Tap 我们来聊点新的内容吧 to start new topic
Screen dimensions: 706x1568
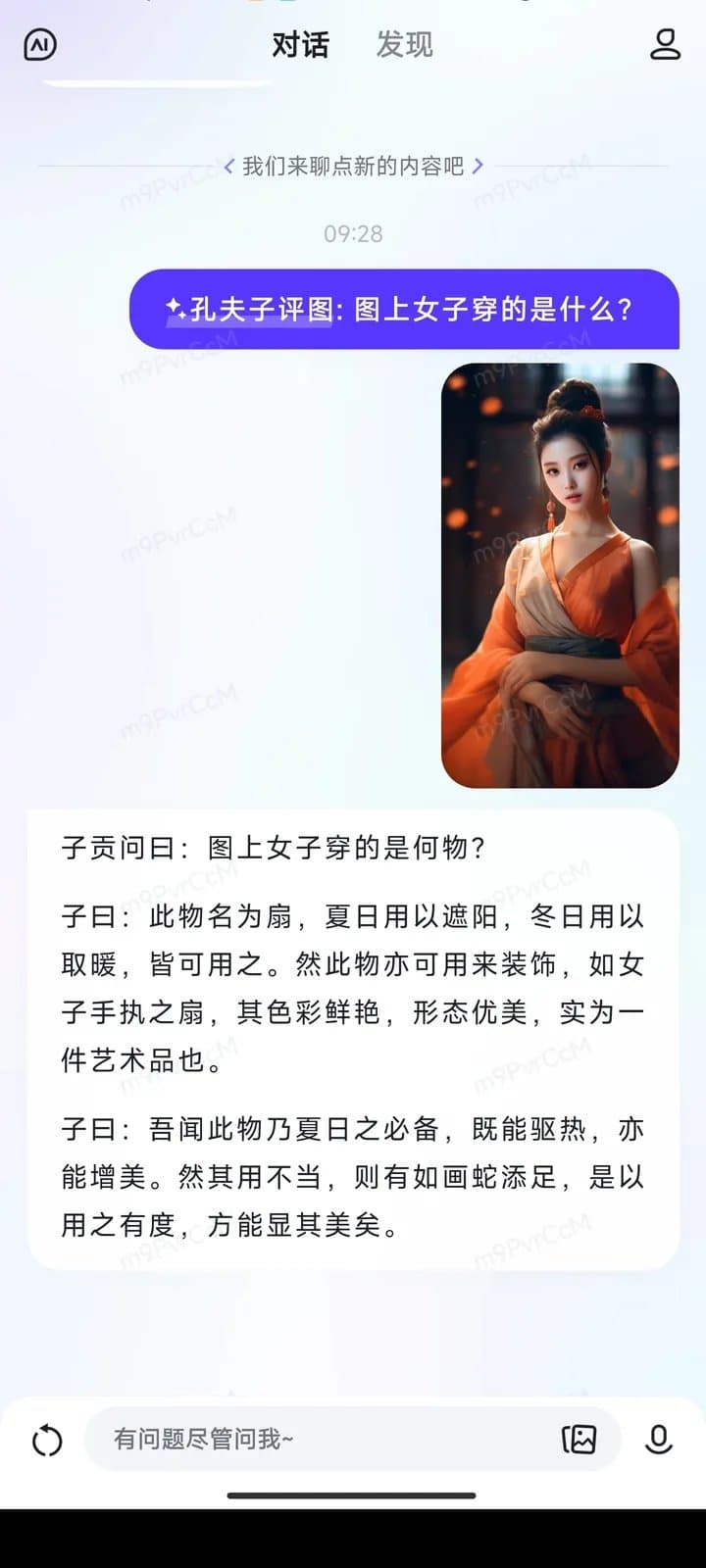[x=353, y=167]
